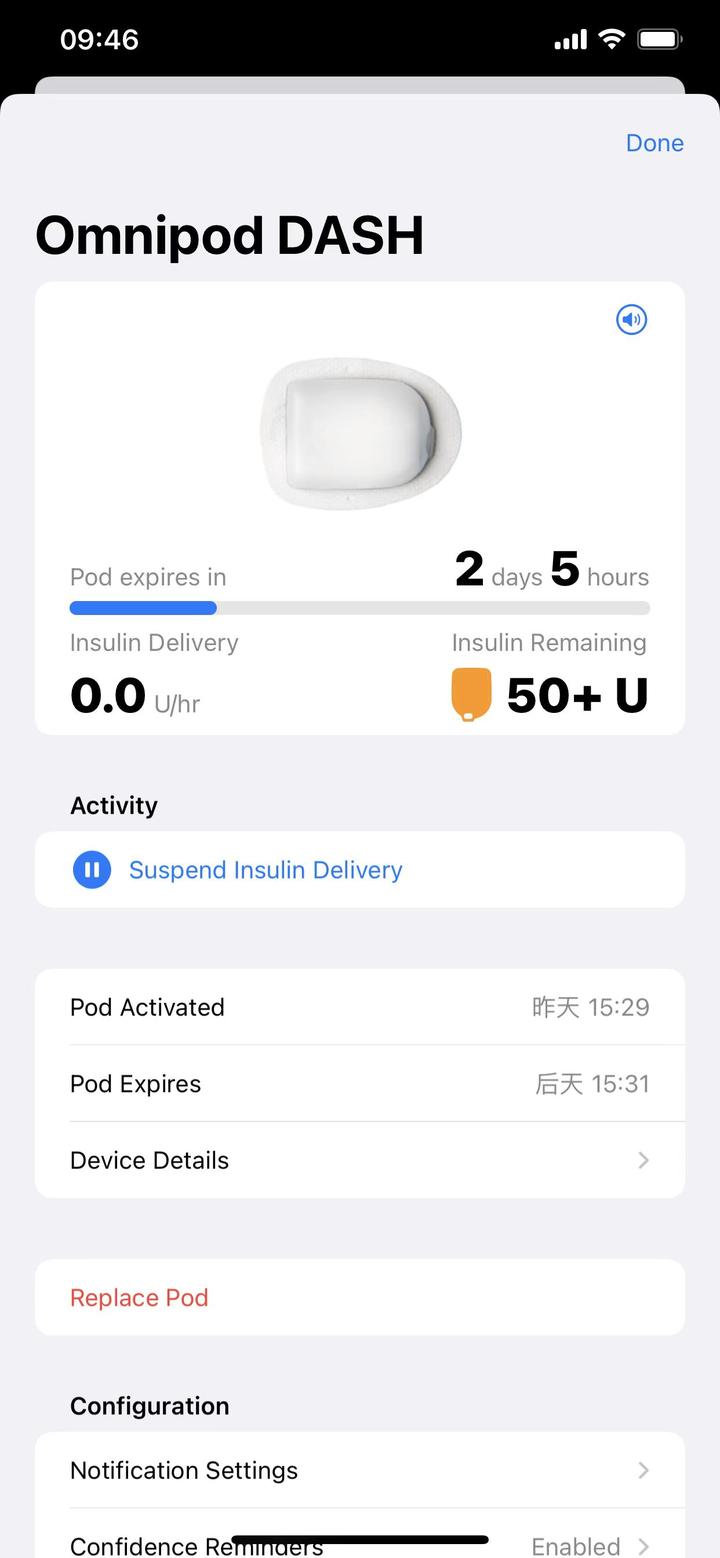Open the Confidence Reminders options

[x=360, y=1544]
